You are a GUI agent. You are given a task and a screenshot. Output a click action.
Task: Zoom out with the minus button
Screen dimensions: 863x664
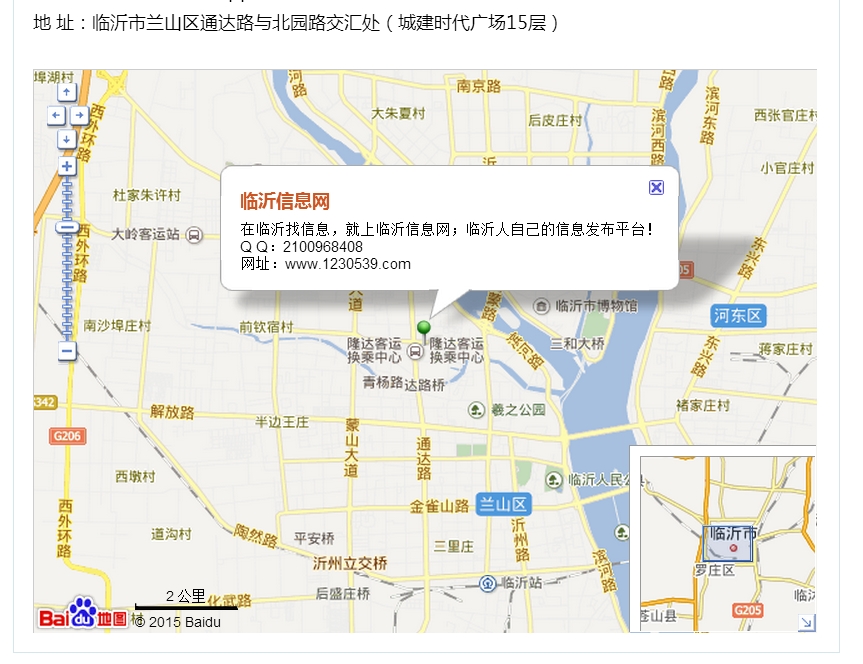click(x=67, y=351)
